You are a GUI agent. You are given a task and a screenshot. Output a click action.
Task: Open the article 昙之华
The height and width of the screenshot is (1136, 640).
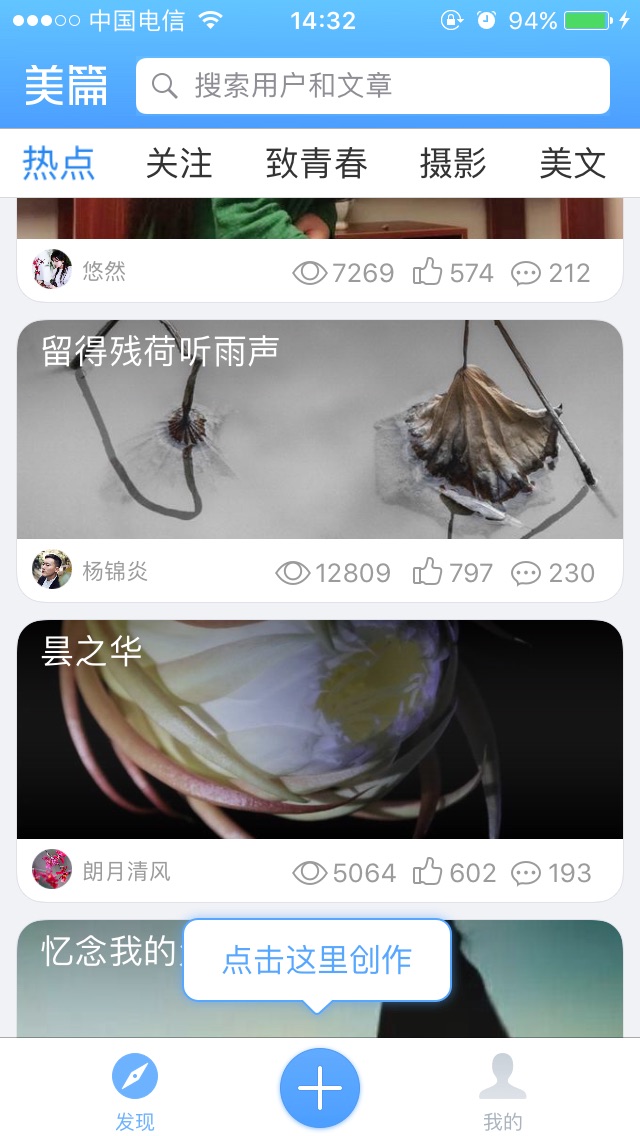coord(320,730)
